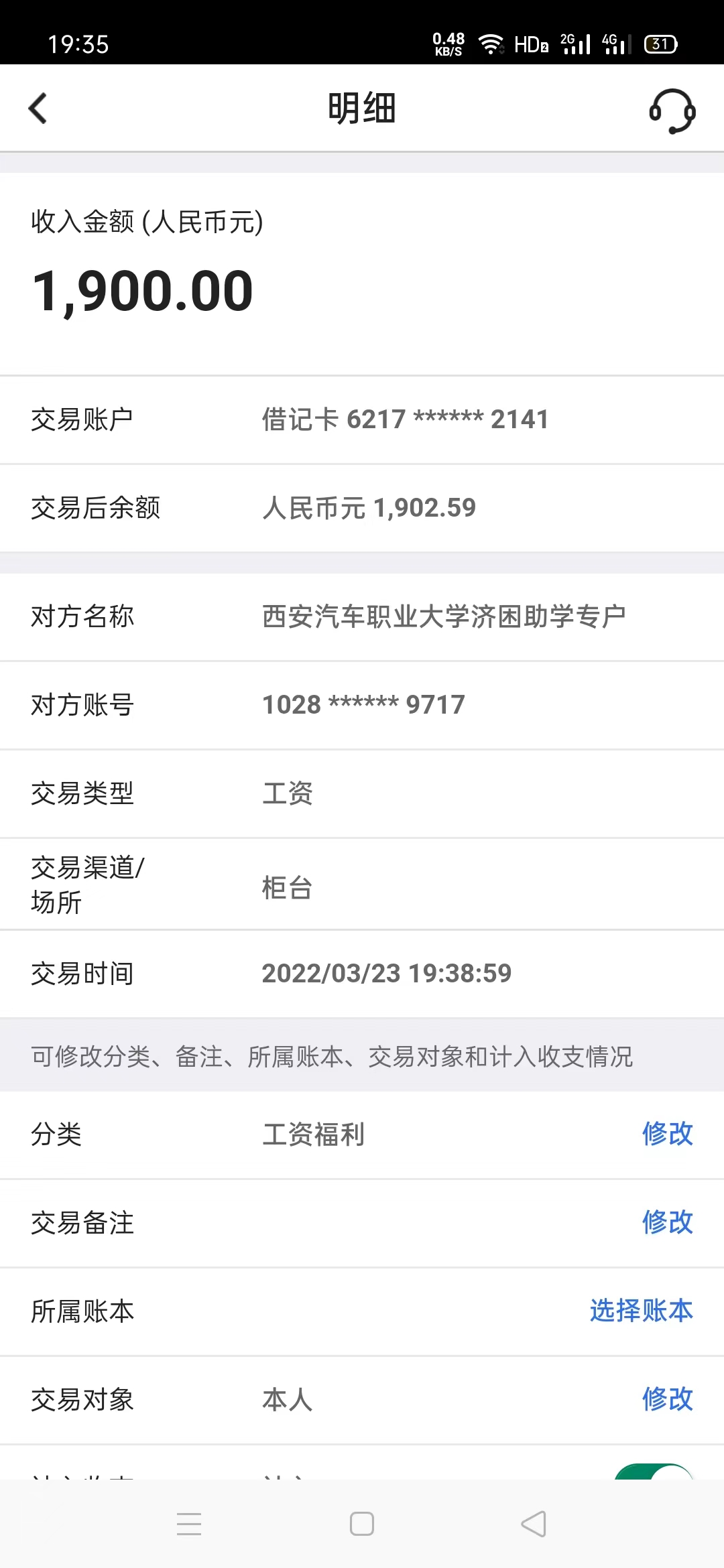Go back from the 明细 page
Image resolution: width=724 pixels, height=1568 pixels.
click(x=38, y=109)
